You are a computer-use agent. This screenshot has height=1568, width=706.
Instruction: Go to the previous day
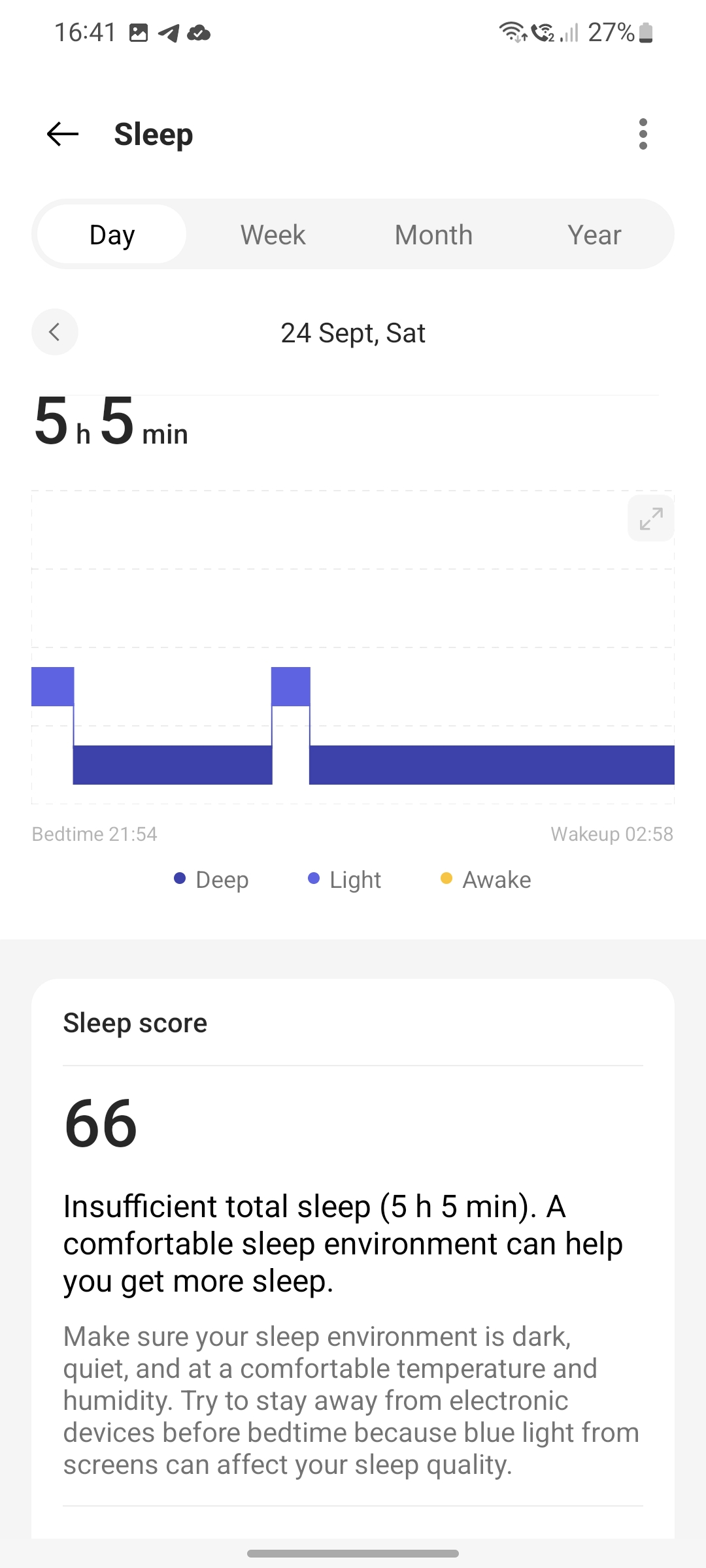pos(55,332)
